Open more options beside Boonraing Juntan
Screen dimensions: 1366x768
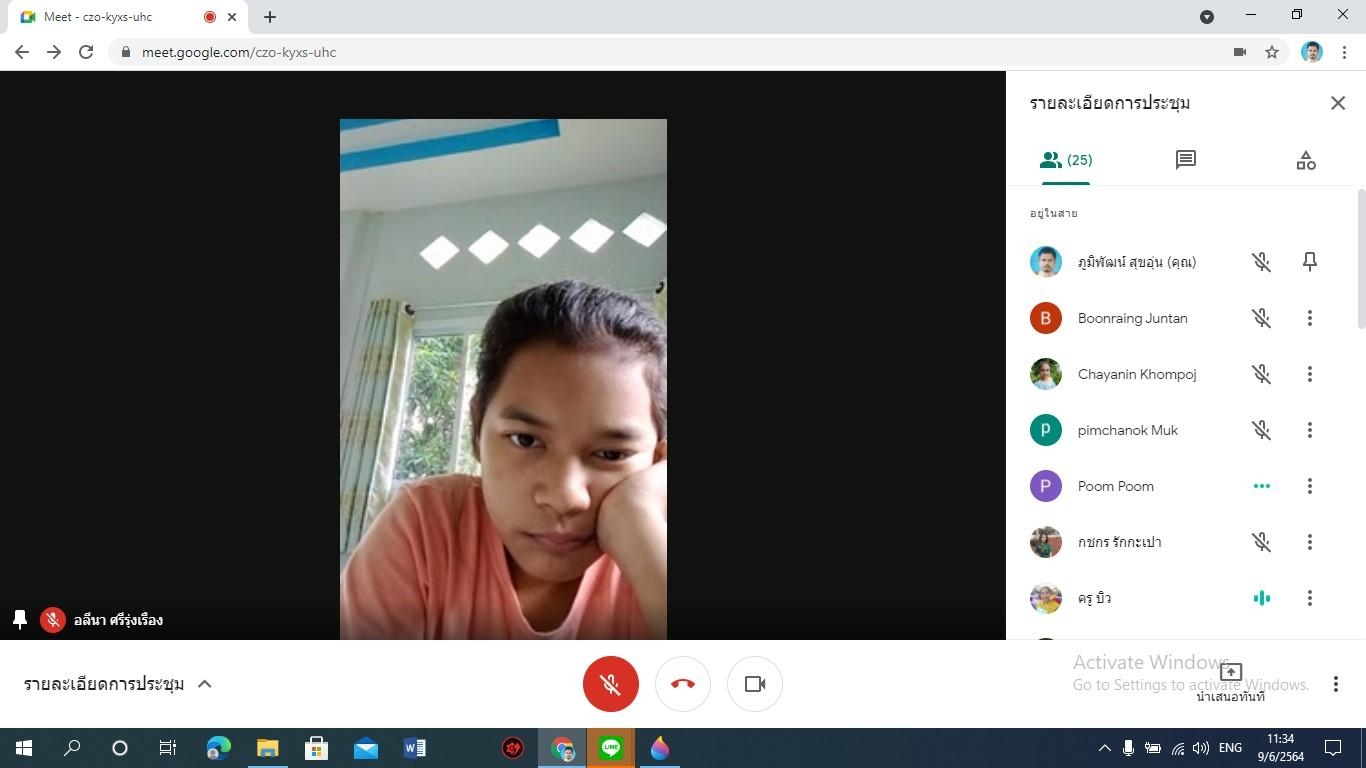pyautogui.click(x=1309, y=318)
